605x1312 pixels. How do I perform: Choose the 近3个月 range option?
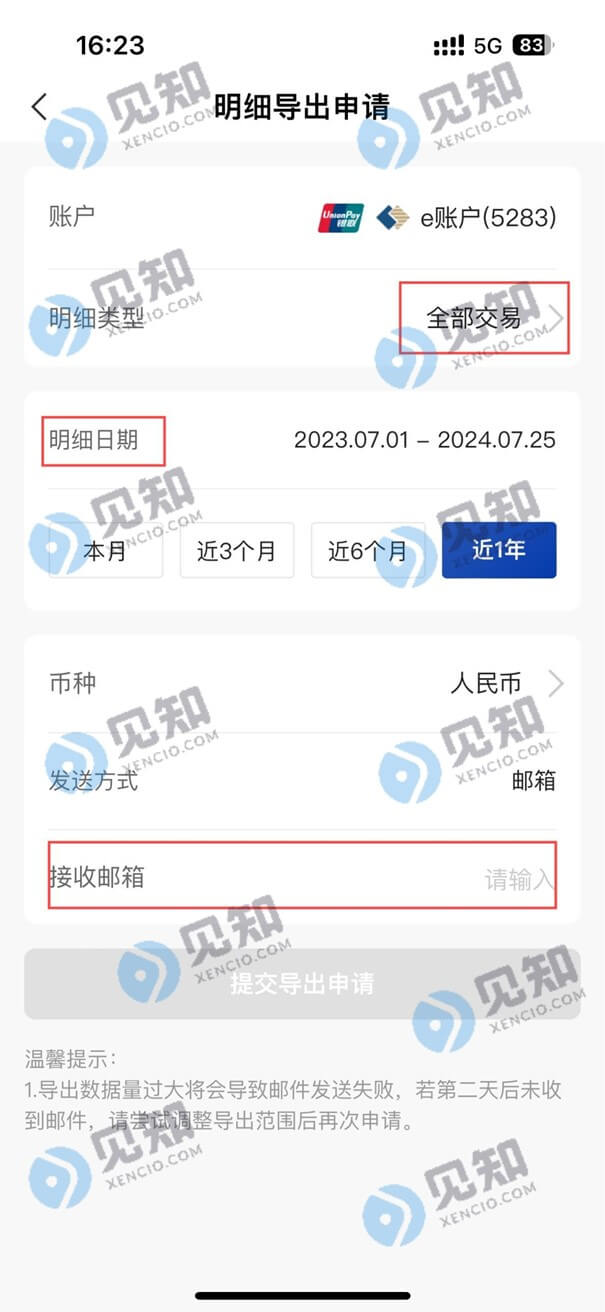tap(237, 550)
